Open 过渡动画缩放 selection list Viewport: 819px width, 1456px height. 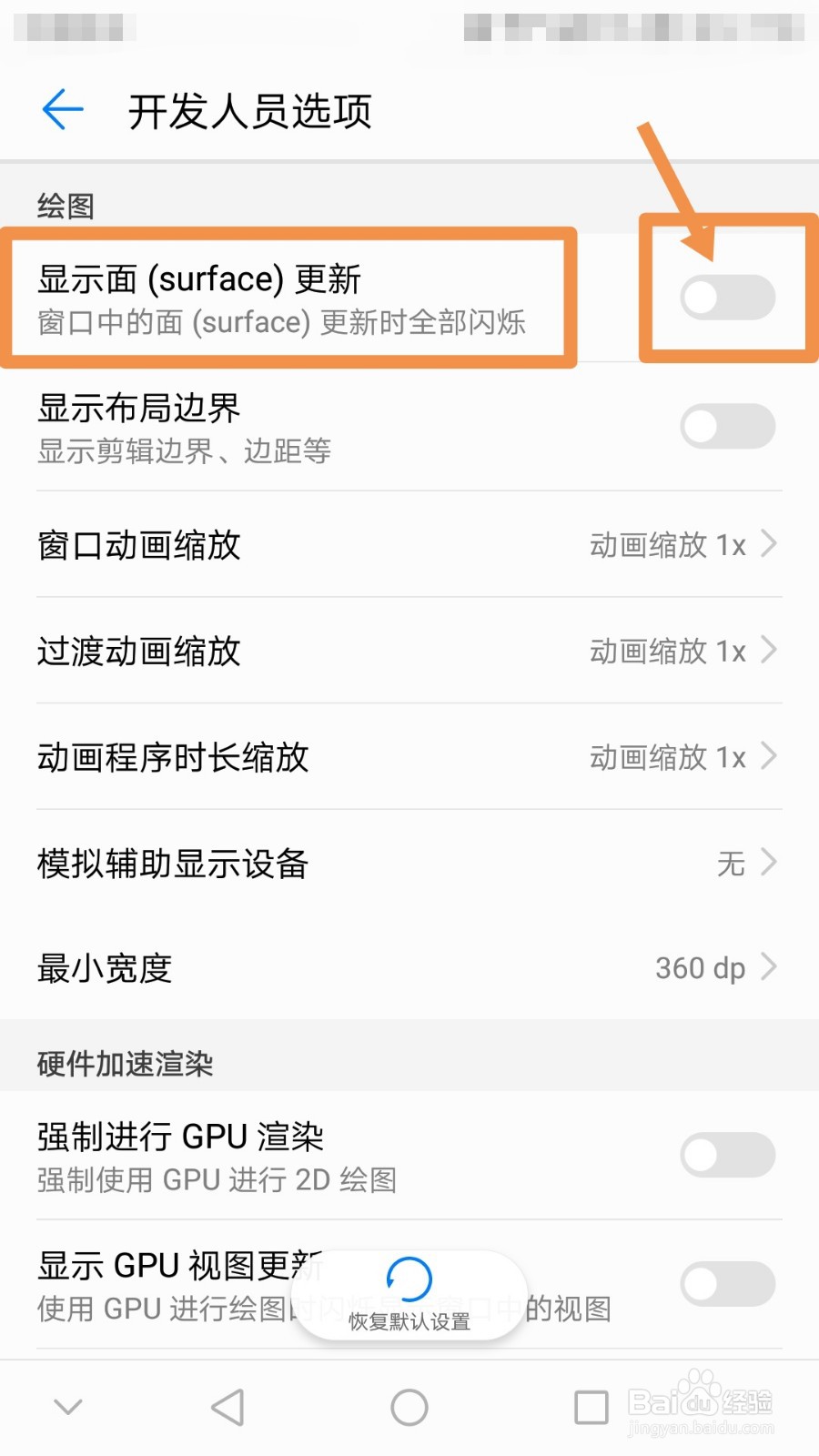click(409, 652)
